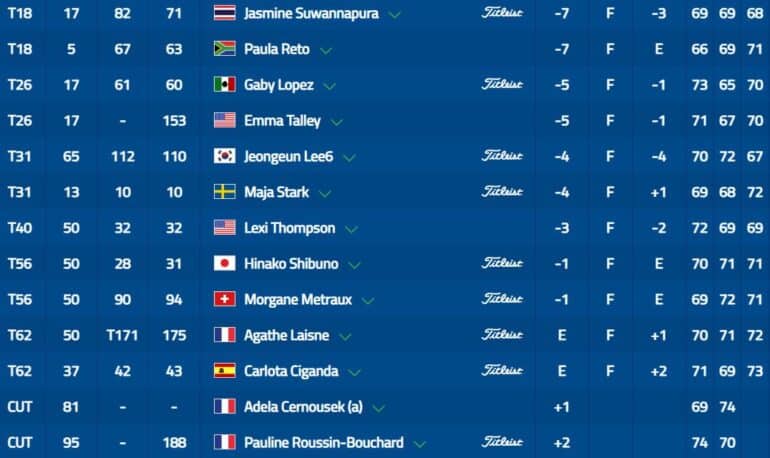Image resolution: width=770 pixels, height=458 pixels.
Task: Expand Jasmine Suwannapura's player details
Action: (396, 16)
